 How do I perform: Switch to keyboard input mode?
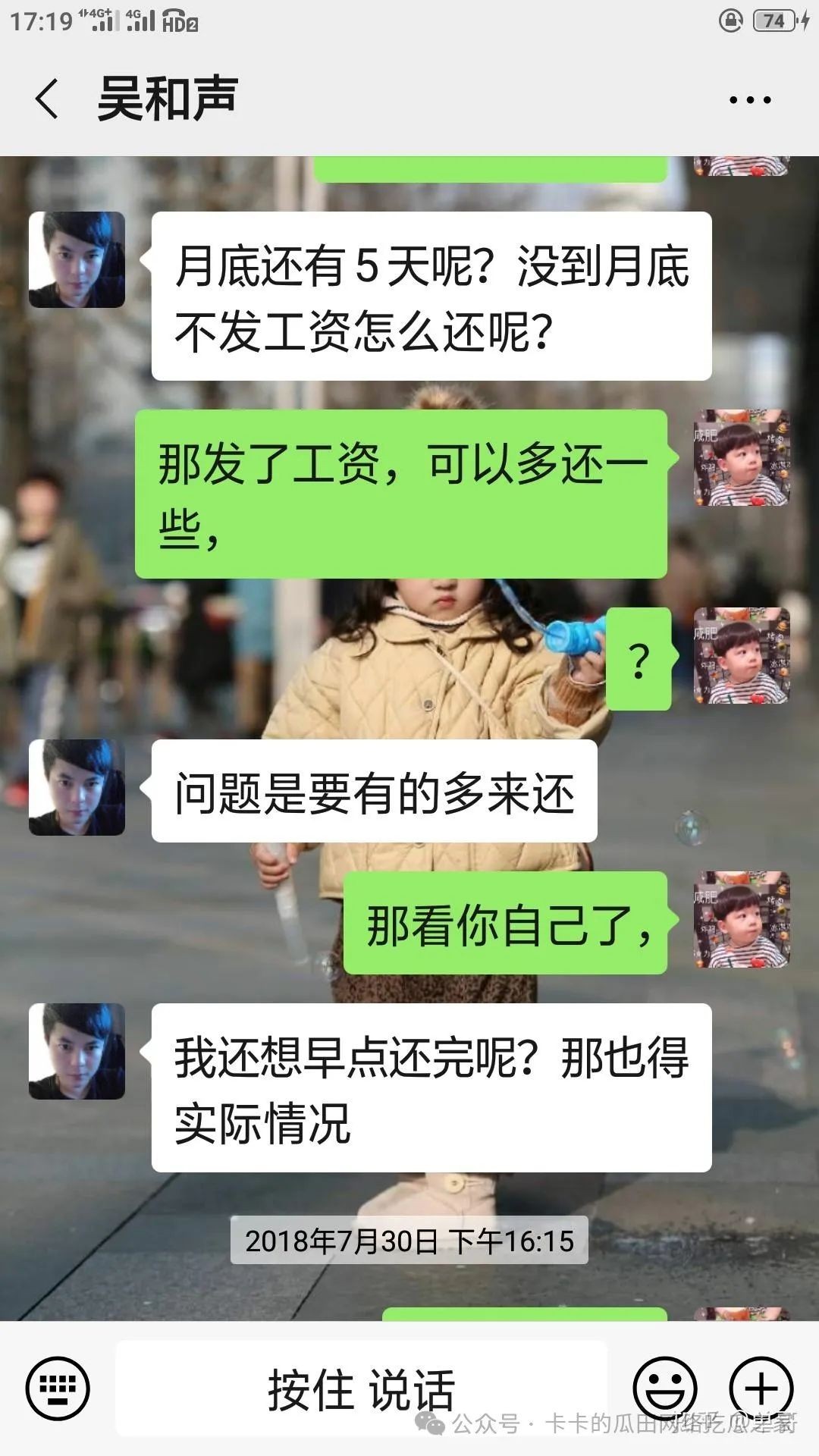pos(58,1389)
